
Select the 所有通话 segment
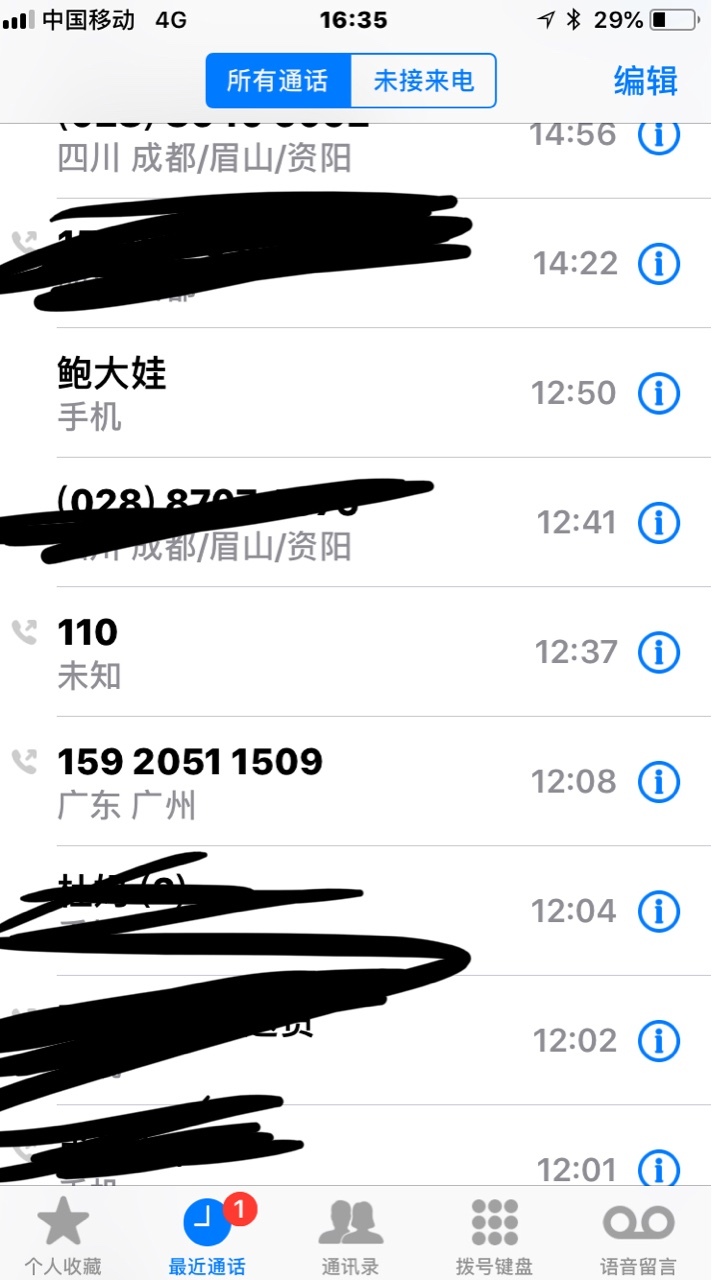coord(278,81)
